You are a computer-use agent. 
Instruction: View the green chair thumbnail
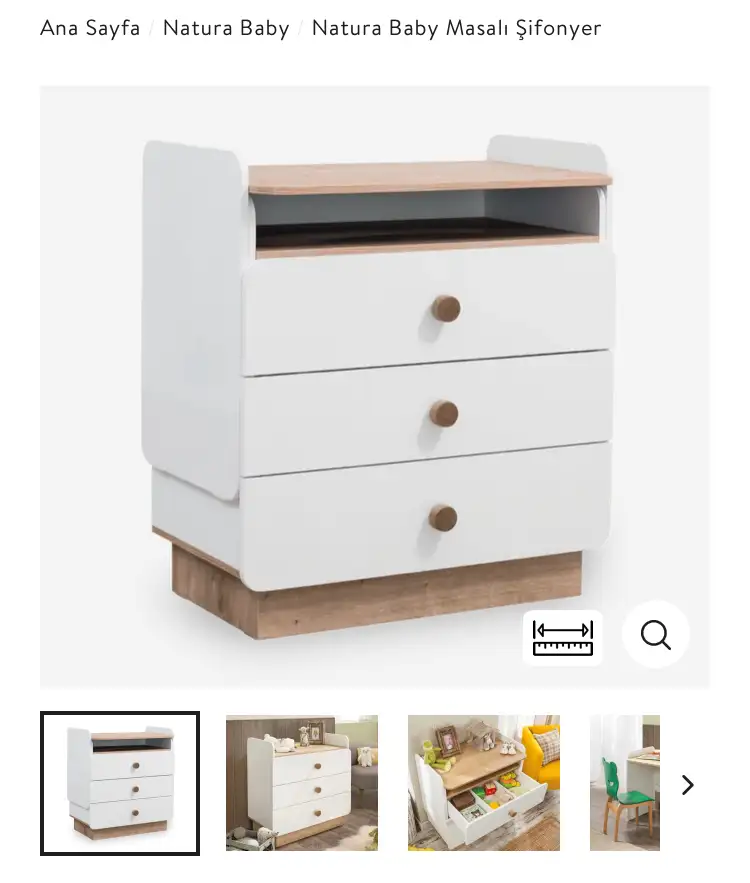(625, 783)
